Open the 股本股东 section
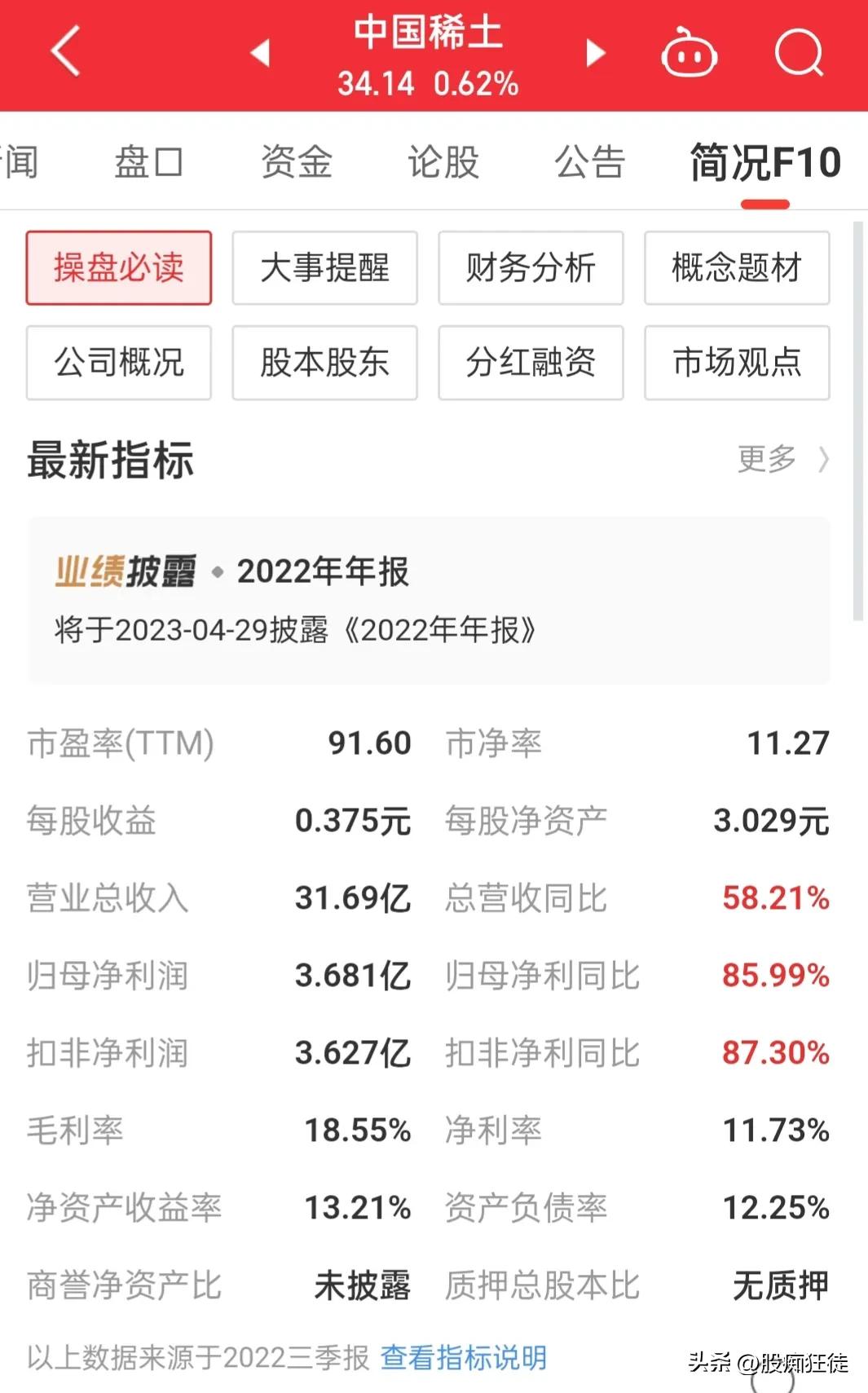 324,363
